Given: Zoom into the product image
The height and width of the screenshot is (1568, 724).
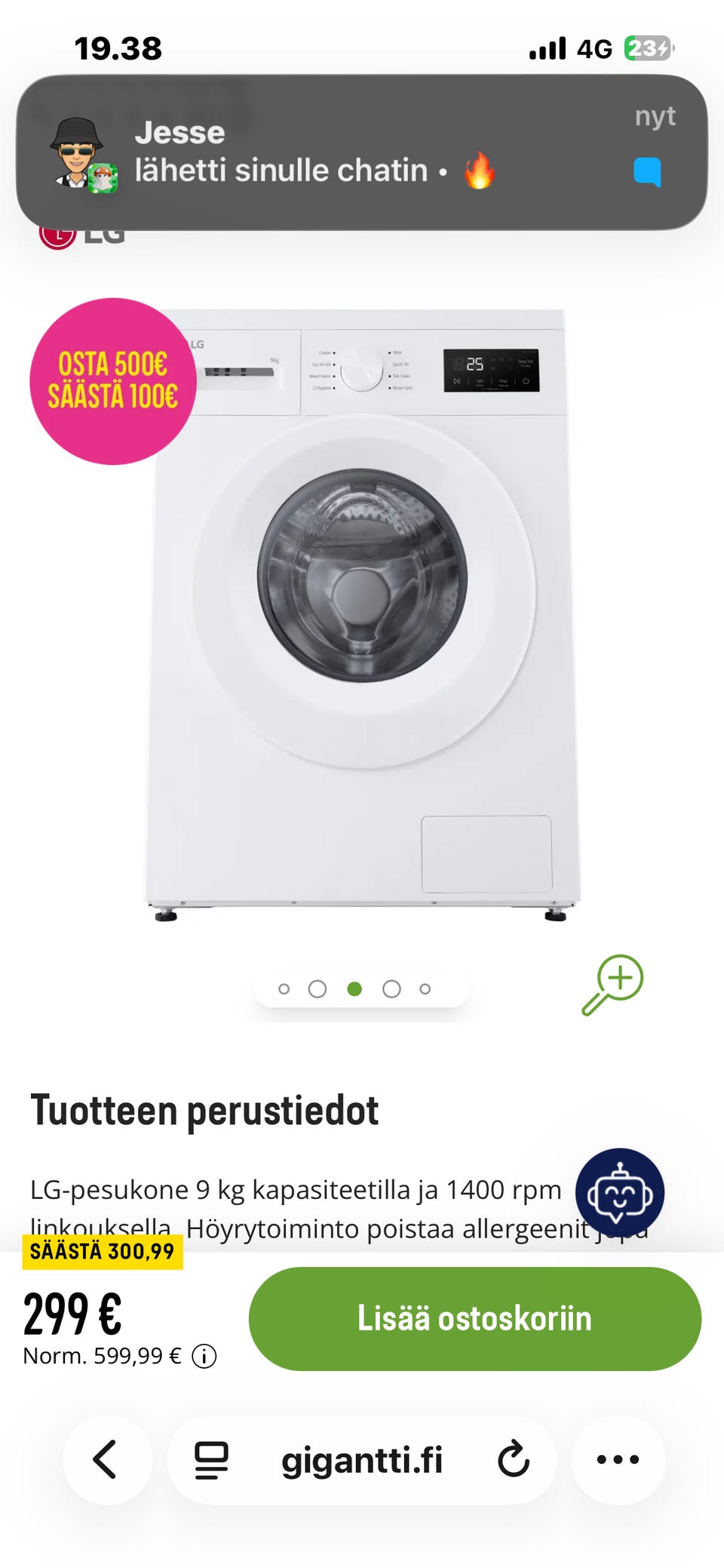Looking at the screenshot, I should [612, 985].
